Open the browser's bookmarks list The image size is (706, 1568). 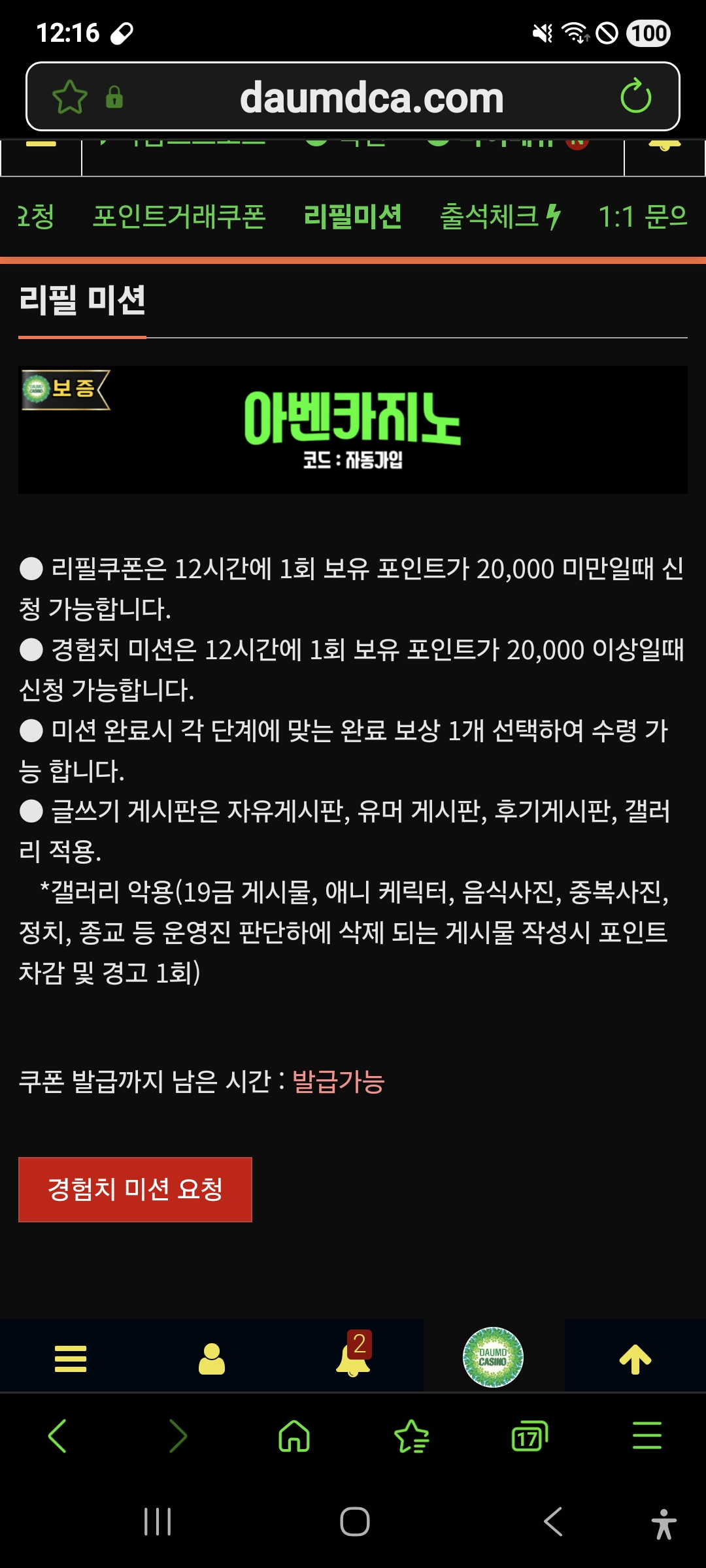coord(412,1436)
